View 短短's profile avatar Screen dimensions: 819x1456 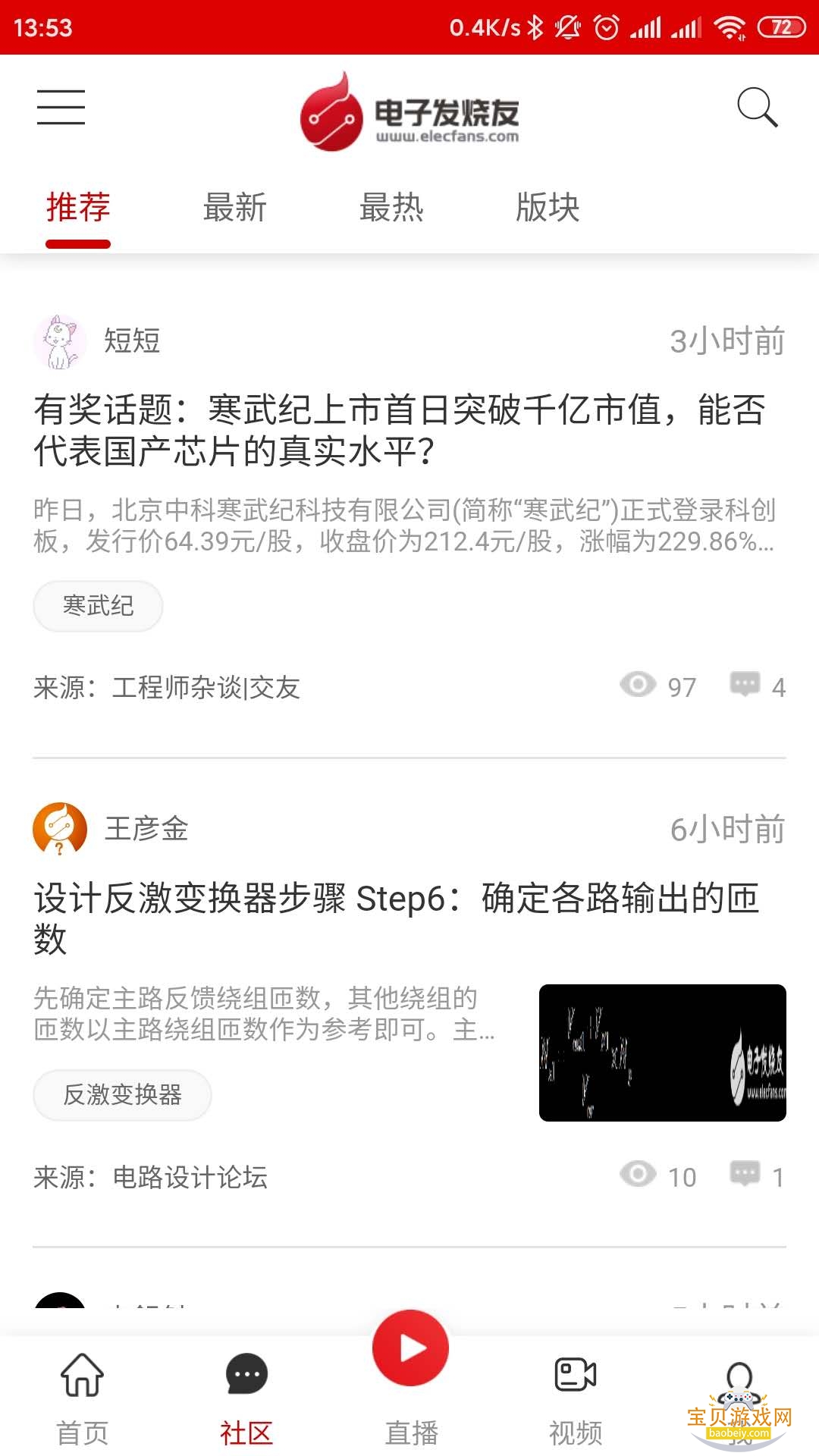[59, 341]
